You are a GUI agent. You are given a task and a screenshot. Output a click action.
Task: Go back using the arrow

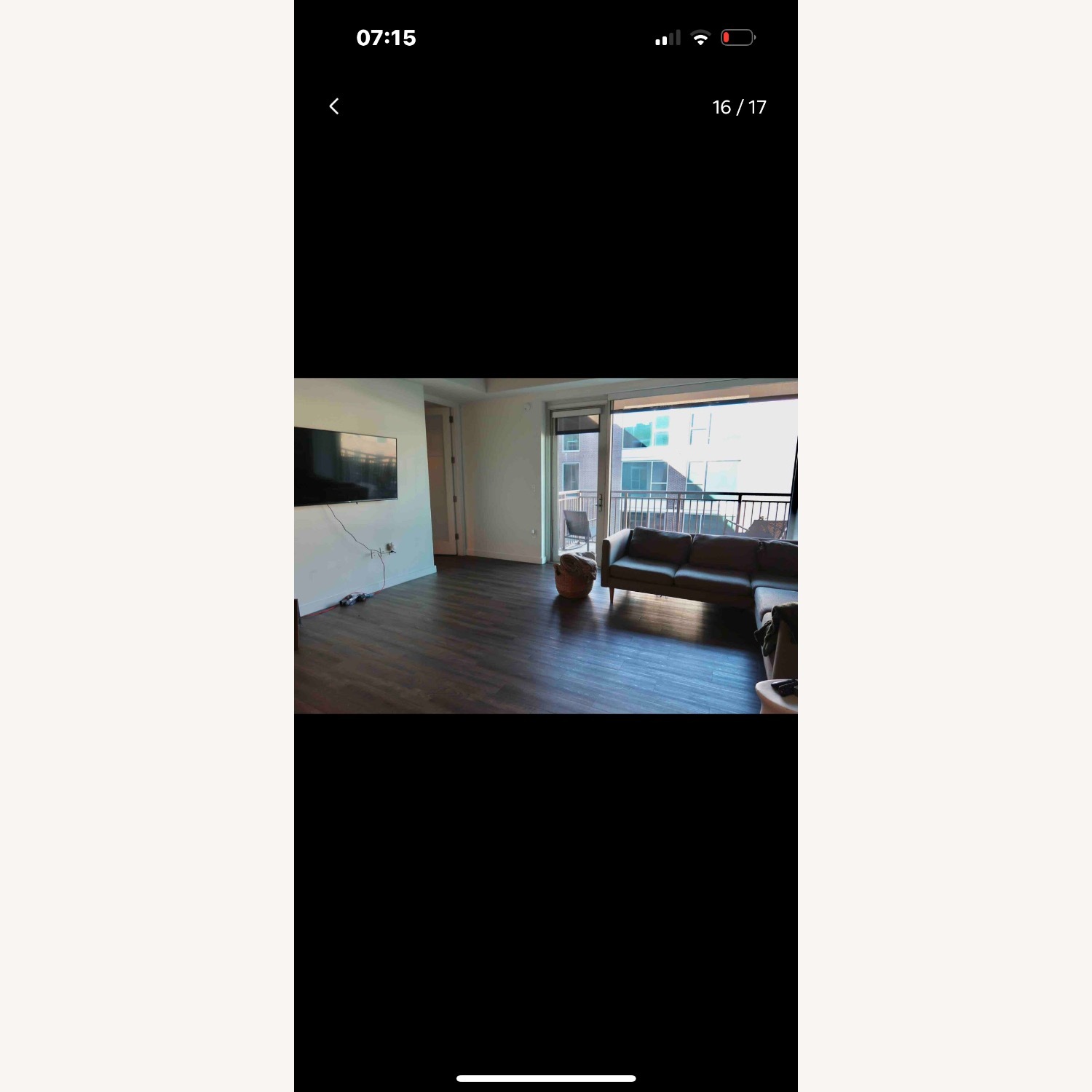(x=334, y=107)
